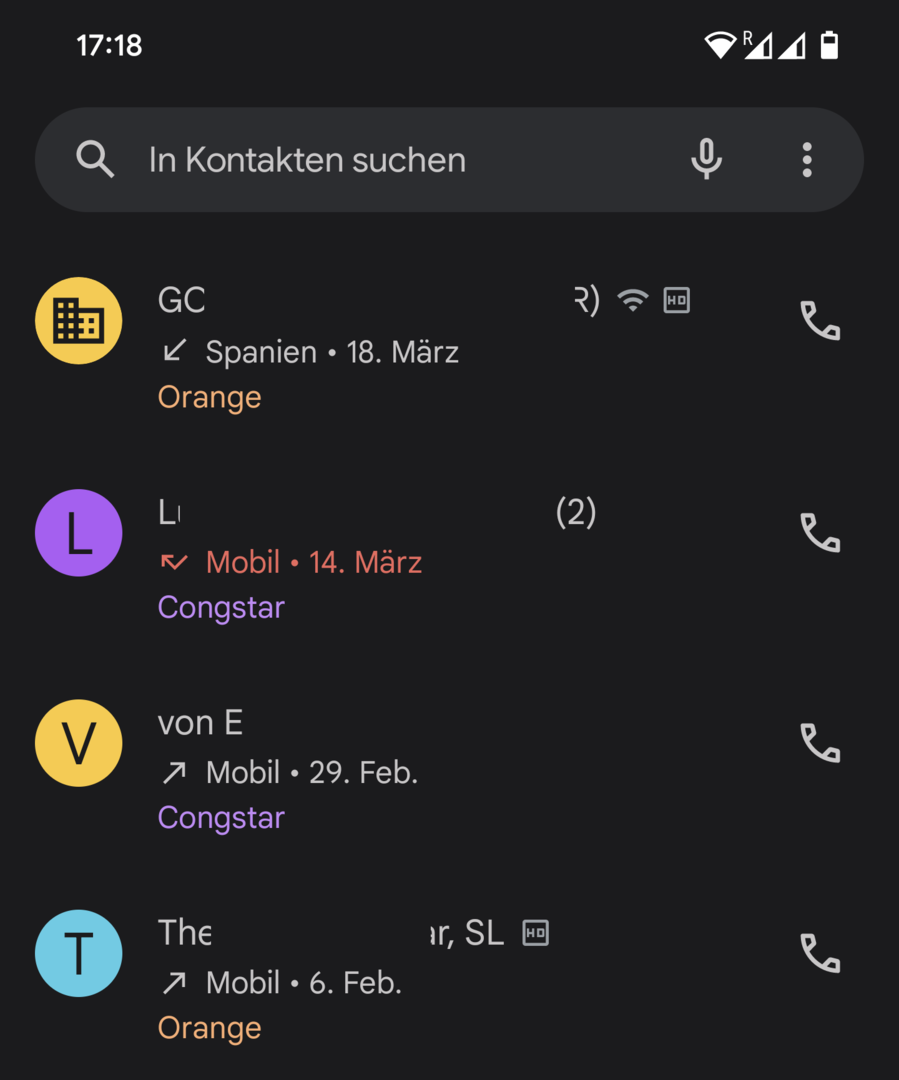
Task: Tap the purple 'L' contact avatar
Action: coord(79,533)
